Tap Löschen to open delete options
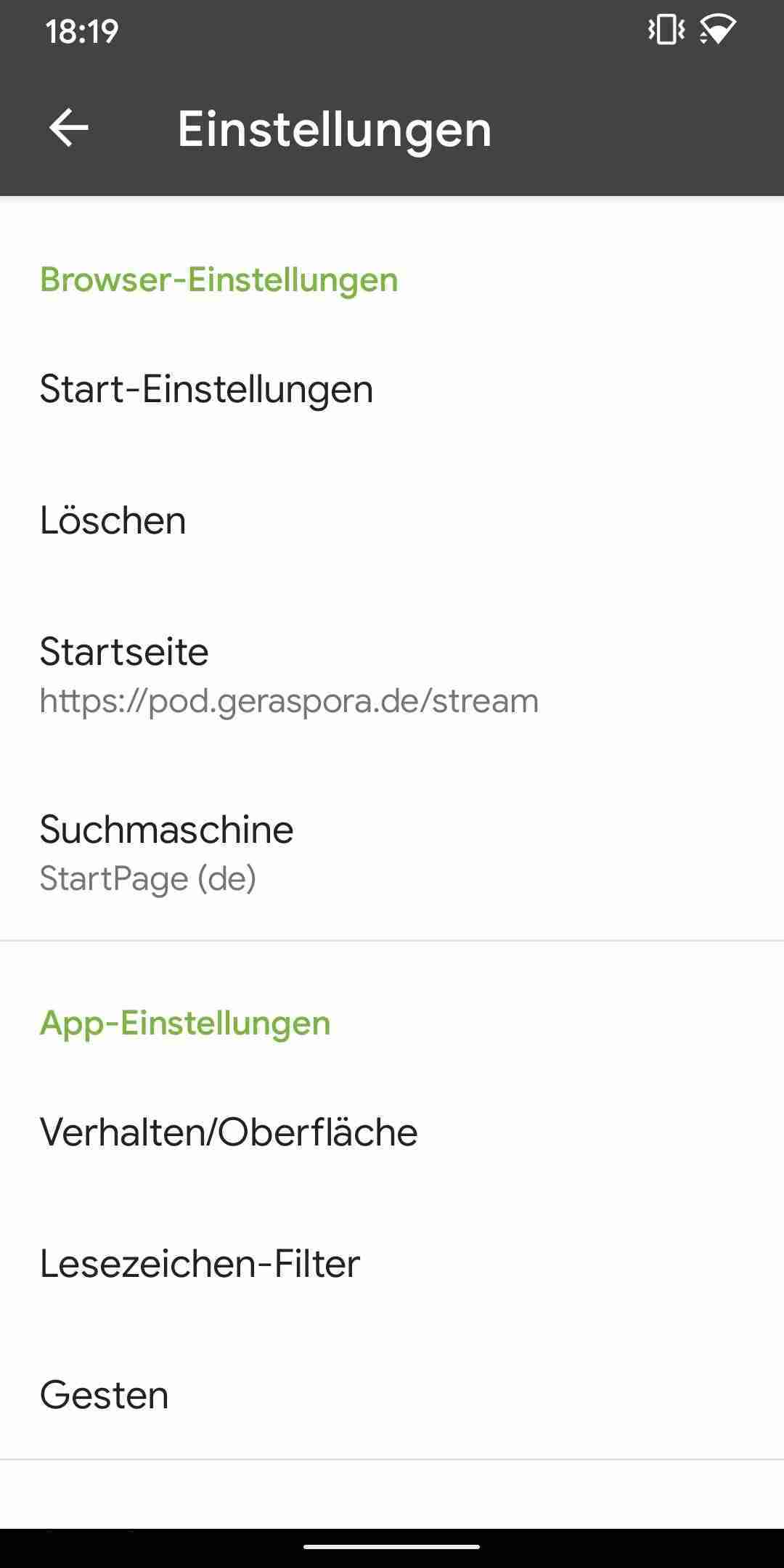The height and width of the screenshot is (1568, 784). pyautogui.click(x=112, y=519)
